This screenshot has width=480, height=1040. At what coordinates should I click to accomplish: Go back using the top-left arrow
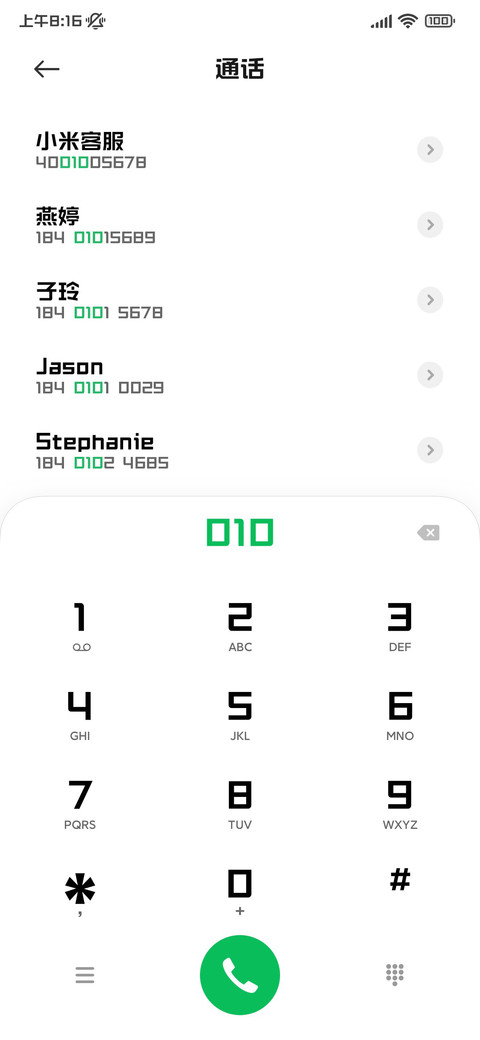(x=46, y=69)
